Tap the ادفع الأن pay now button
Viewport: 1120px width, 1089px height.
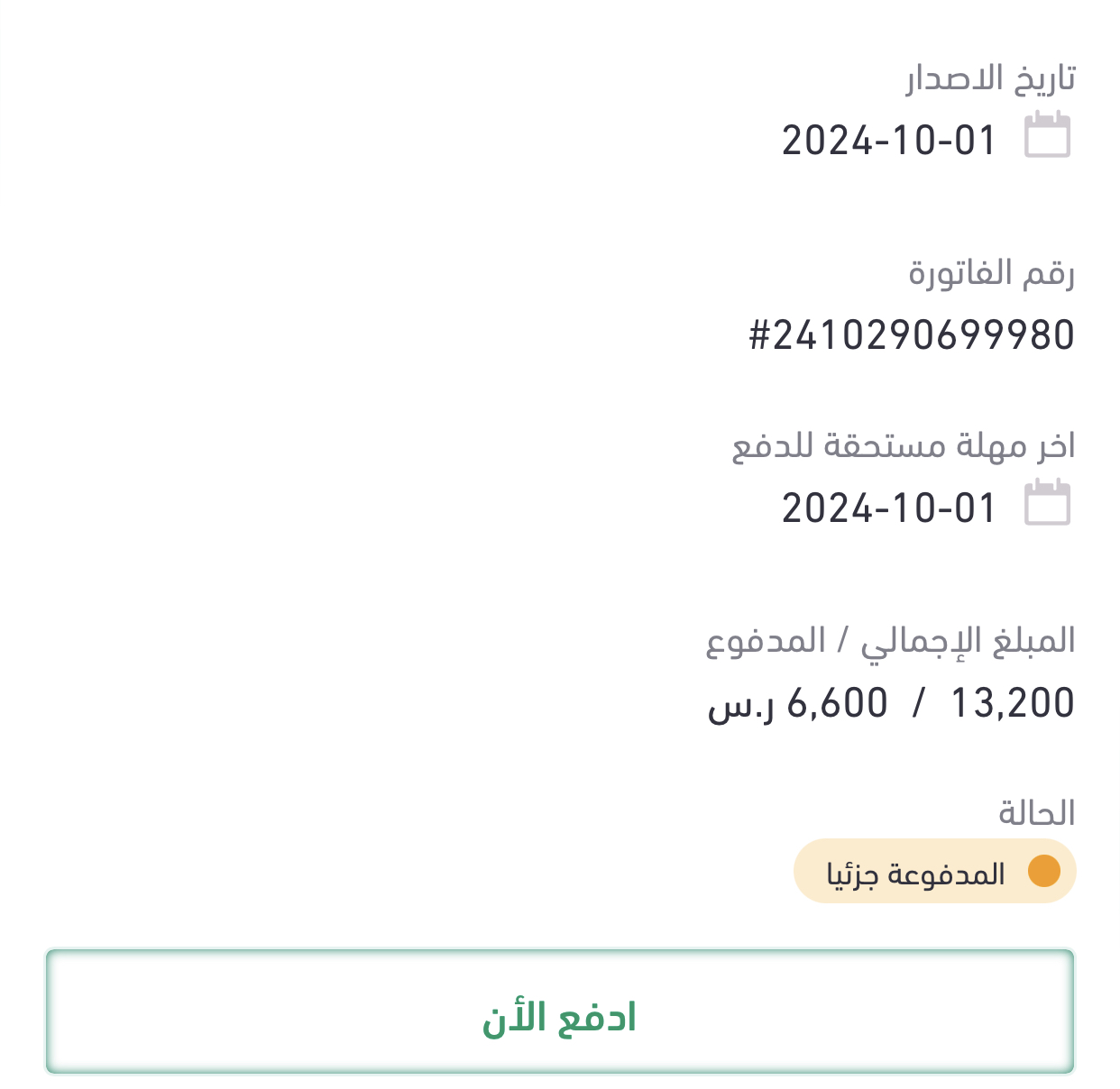pos(559,1011)
